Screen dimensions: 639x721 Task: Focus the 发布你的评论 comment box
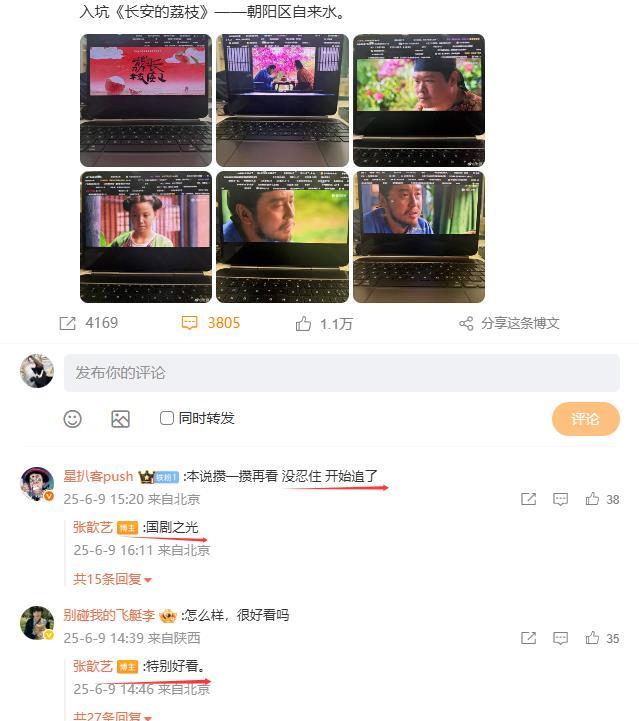point(341,373)
